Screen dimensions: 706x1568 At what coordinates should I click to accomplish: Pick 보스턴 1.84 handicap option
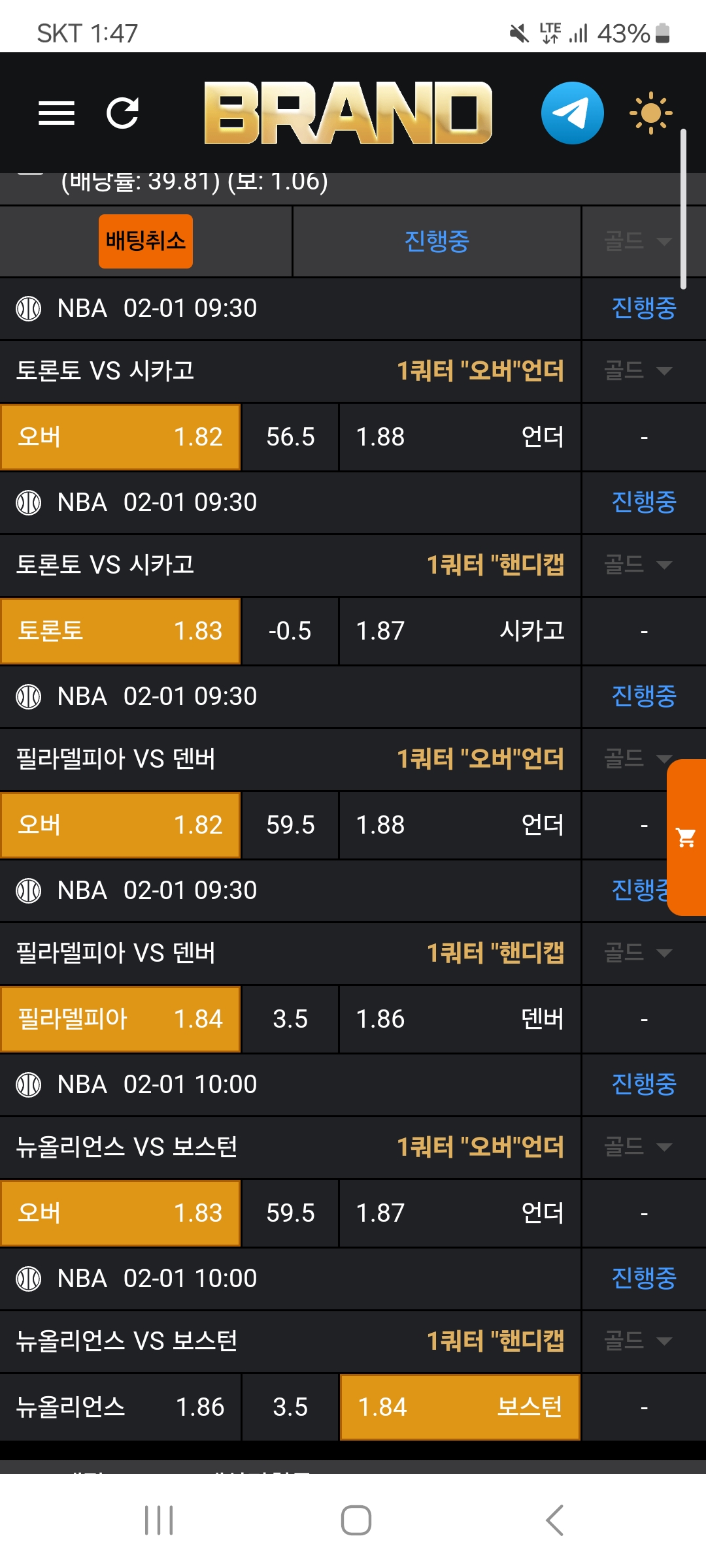(x=460, y=1407)
